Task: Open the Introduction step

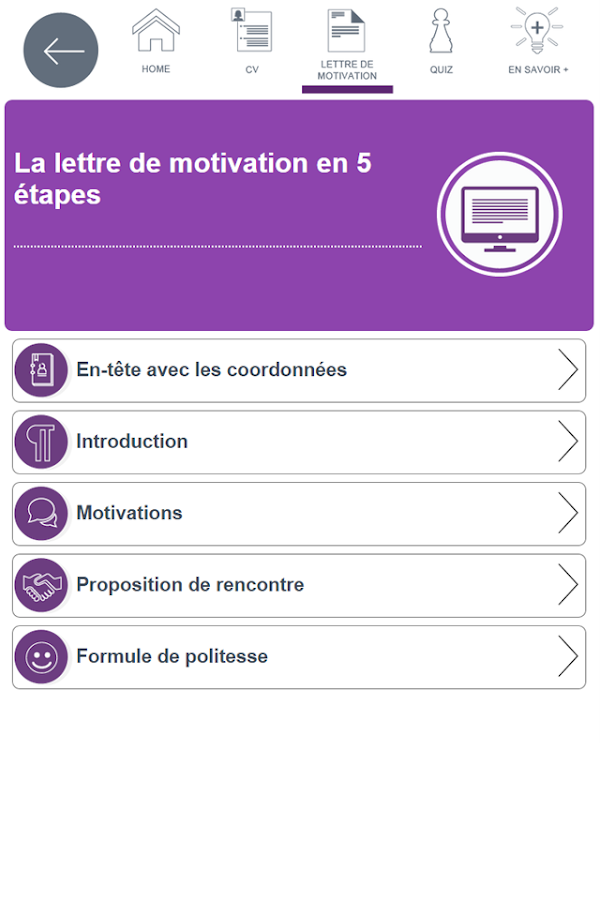Action: click(x=299, y=442)
